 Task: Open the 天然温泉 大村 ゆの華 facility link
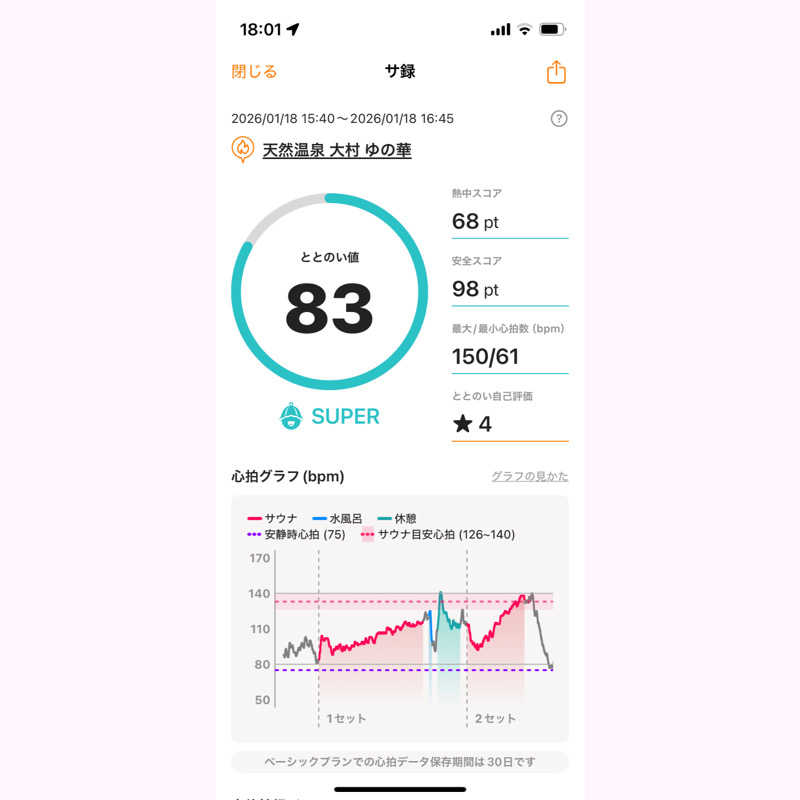336,150
